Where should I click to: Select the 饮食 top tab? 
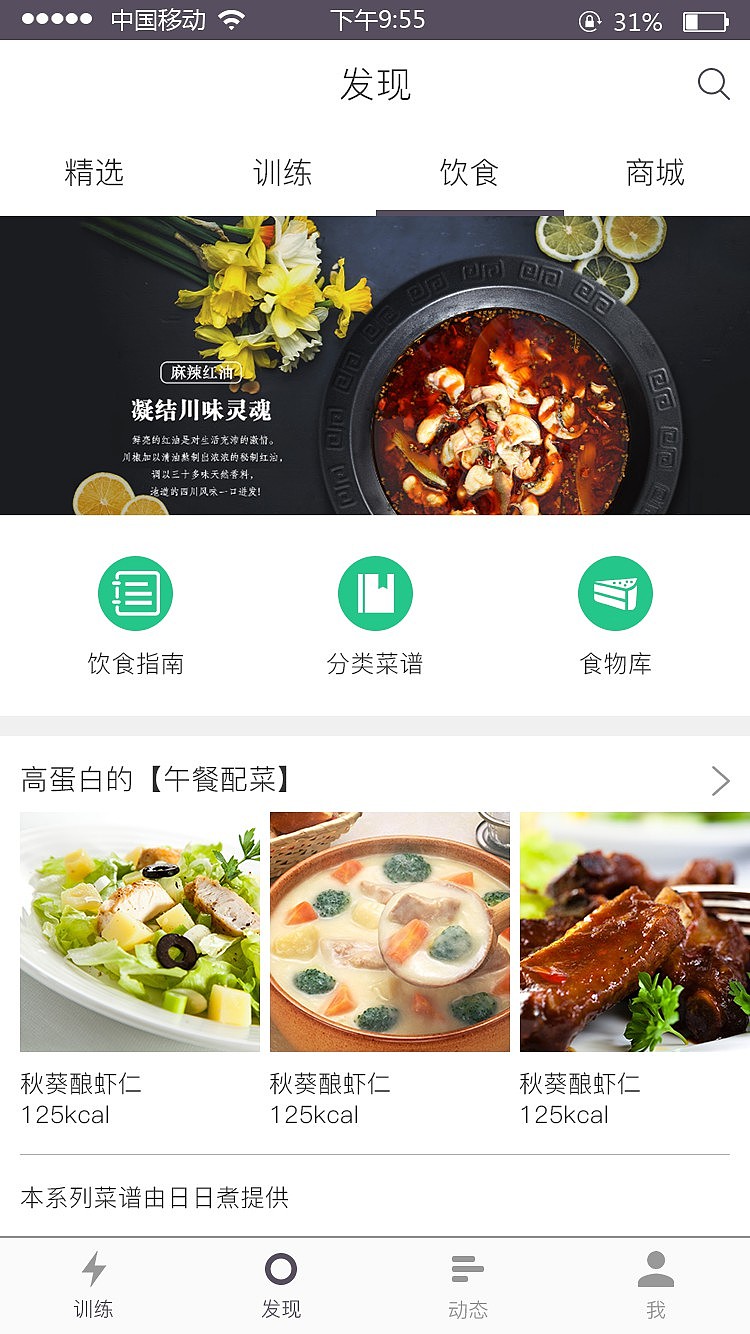tap(469, 173)
